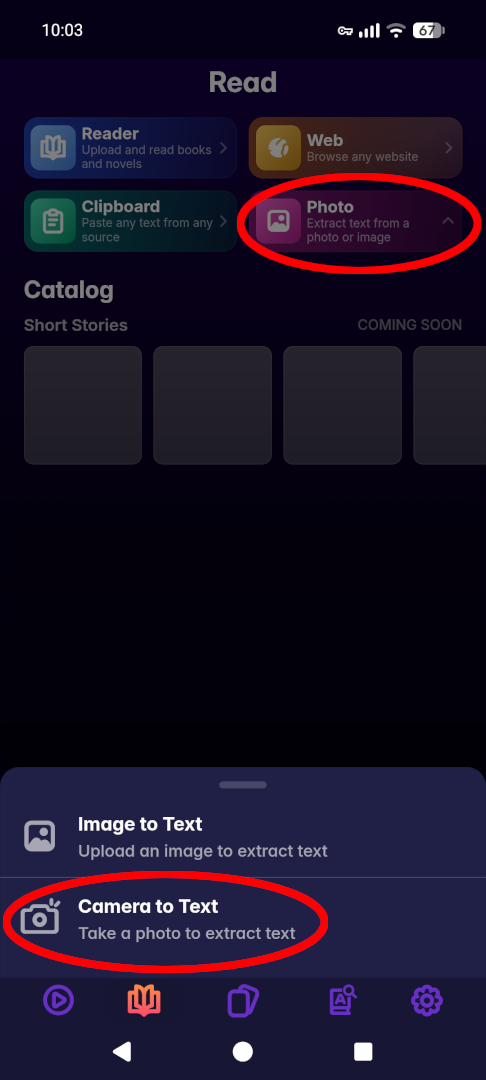Open the Clipboard paste card
486x1080 pixels.
pos(131,221)
